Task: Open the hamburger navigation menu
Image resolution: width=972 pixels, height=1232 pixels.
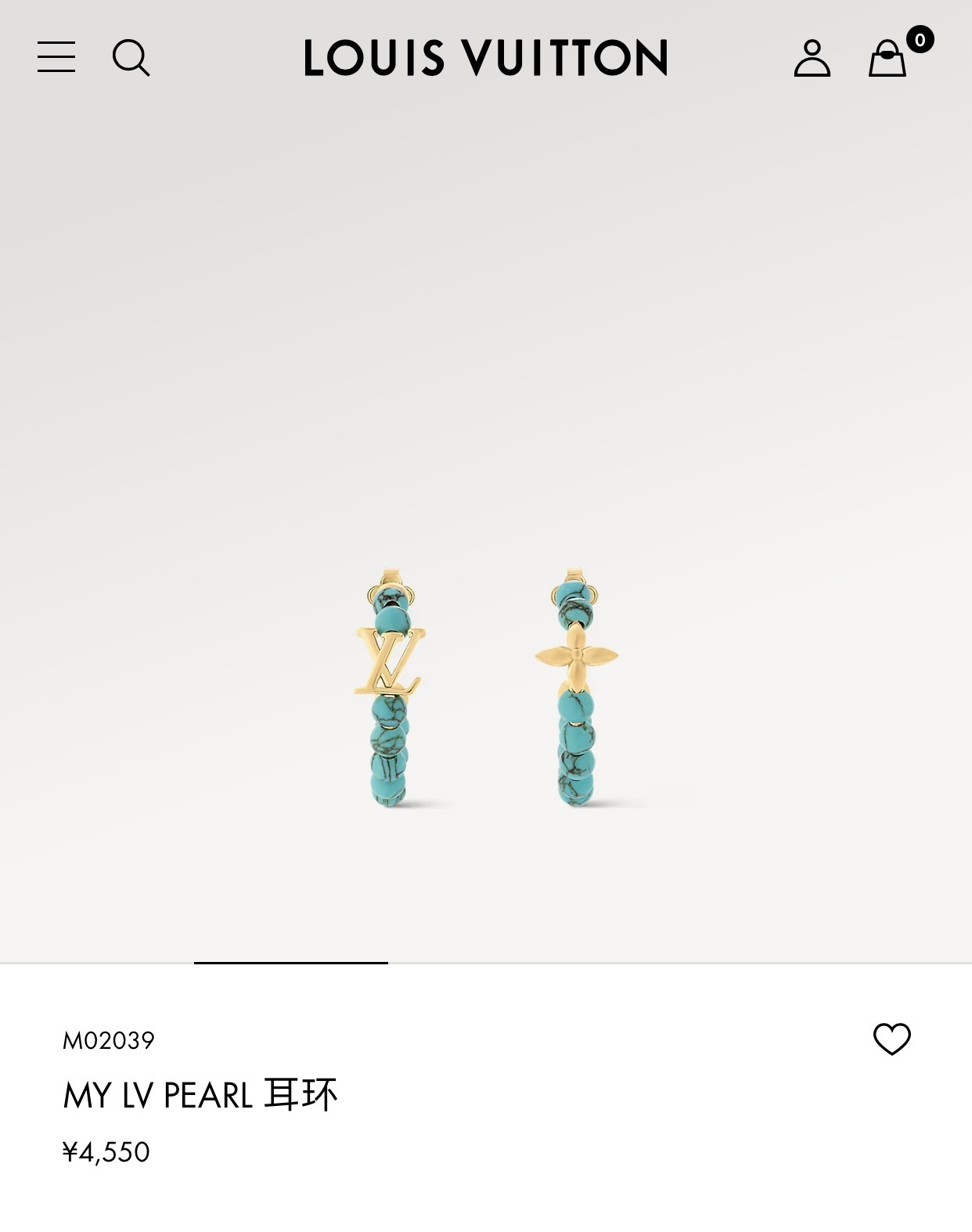Action: coord(56,58)
